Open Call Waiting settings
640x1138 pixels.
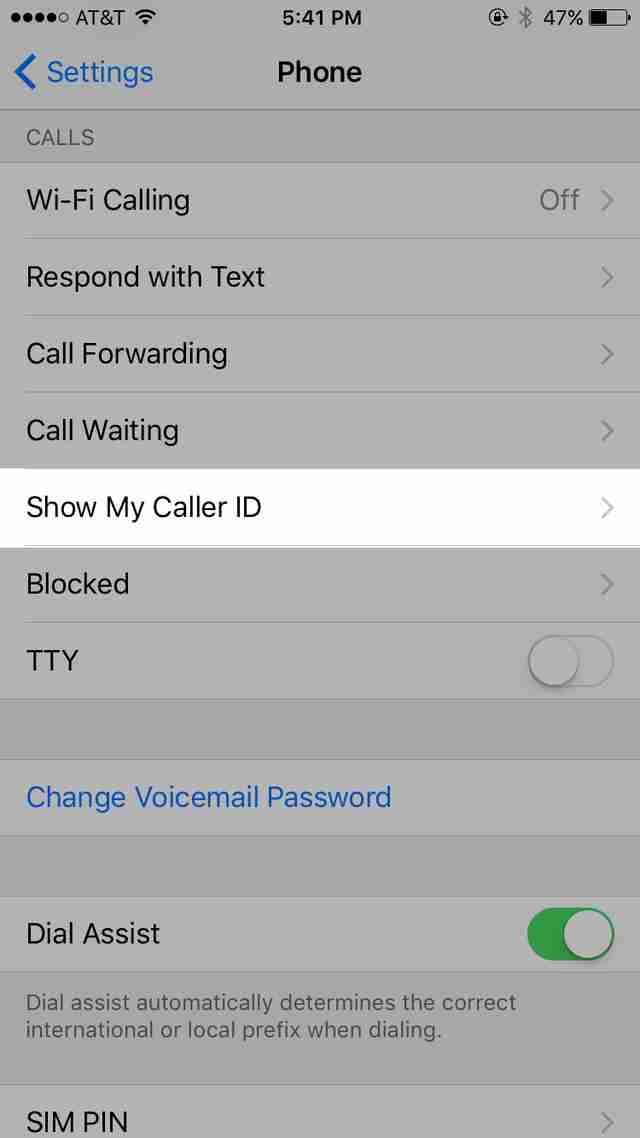pos(320,431)
